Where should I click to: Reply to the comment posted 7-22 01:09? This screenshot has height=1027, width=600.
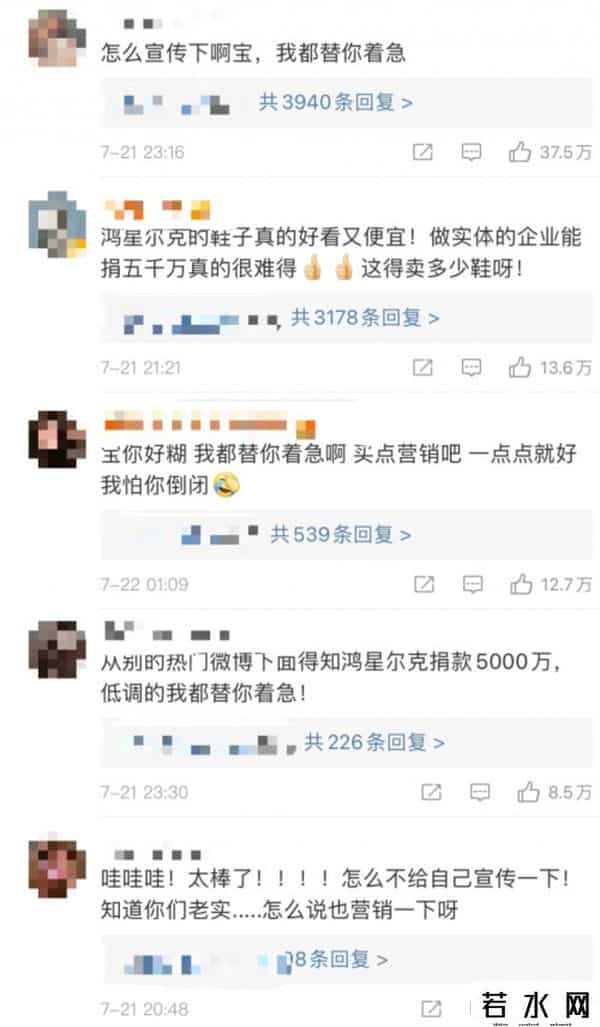tap(472, 584)
